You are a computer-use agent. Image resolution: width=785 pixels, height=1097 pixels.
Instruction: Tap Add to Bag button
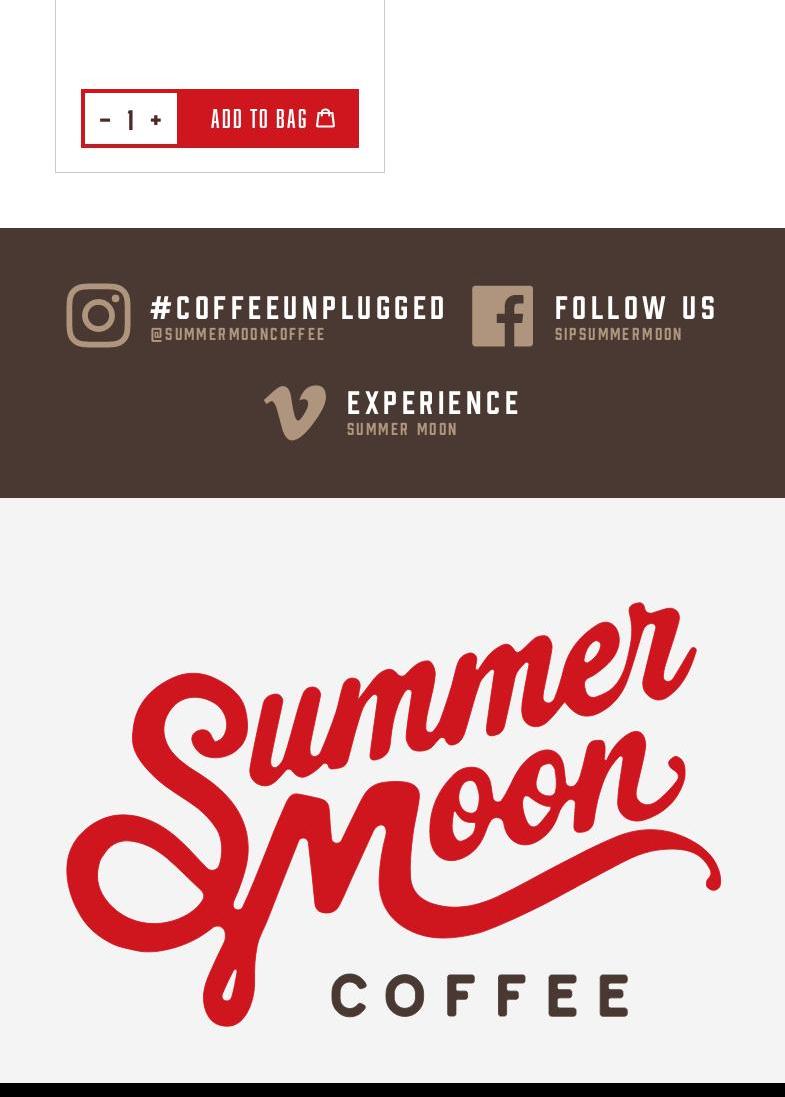point(268,119)
